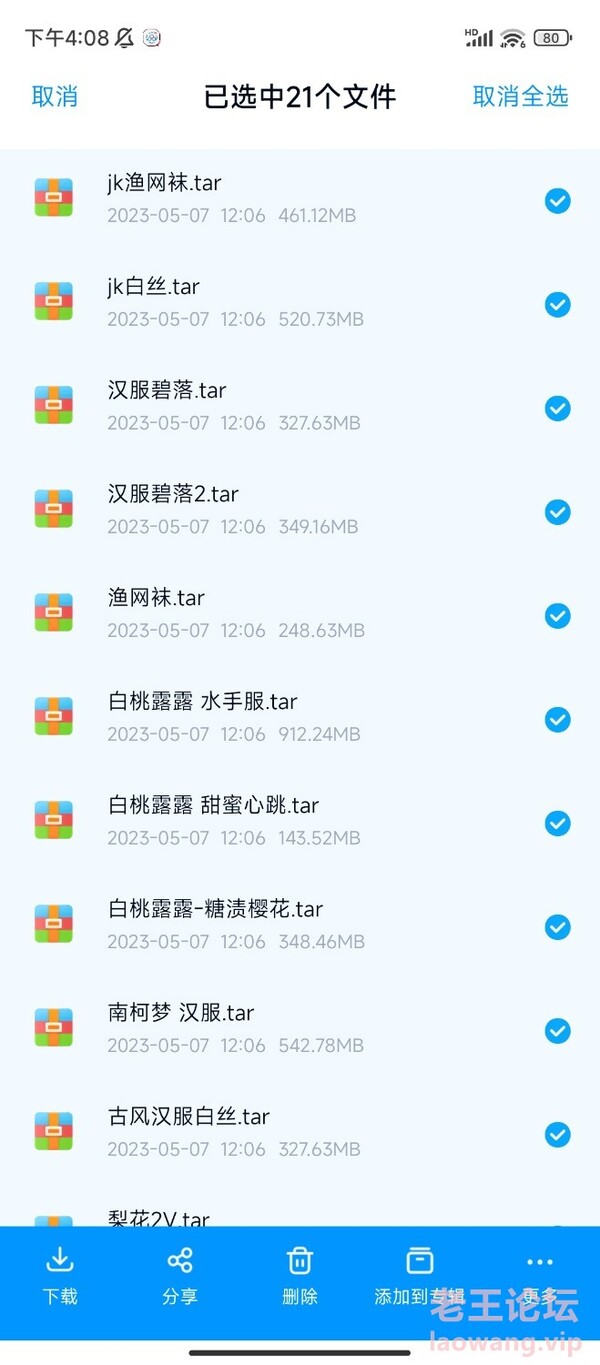Image resolution: width=600 pixels, height=1365 pixels.
Task: Tap 取消全选 to deselect all files
Action: point(520,96)
